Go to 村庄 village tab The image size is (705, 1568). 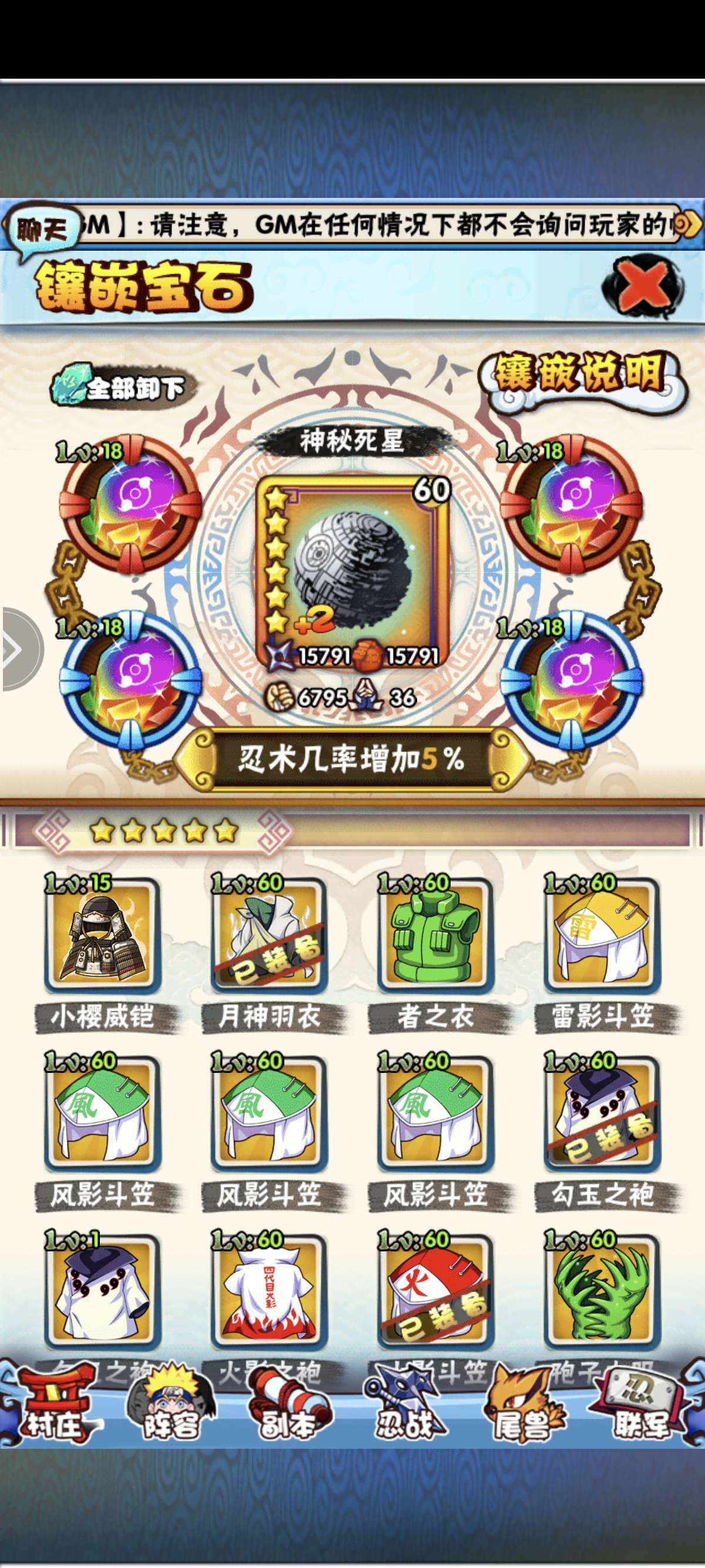[x=53, y=1411]
